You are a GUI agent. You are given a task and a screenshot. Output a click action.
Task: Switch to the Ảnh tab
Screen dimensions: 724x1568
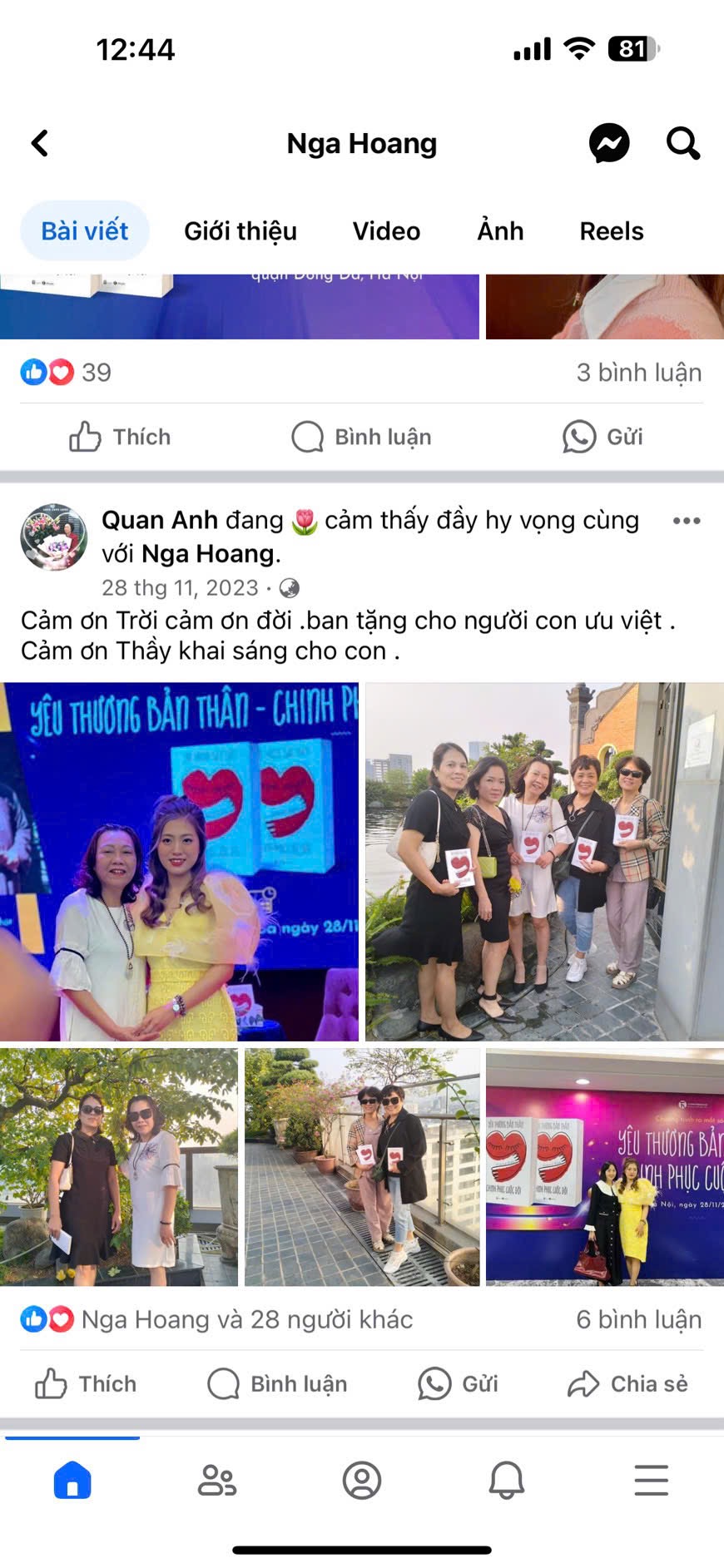tap(500, 230)
